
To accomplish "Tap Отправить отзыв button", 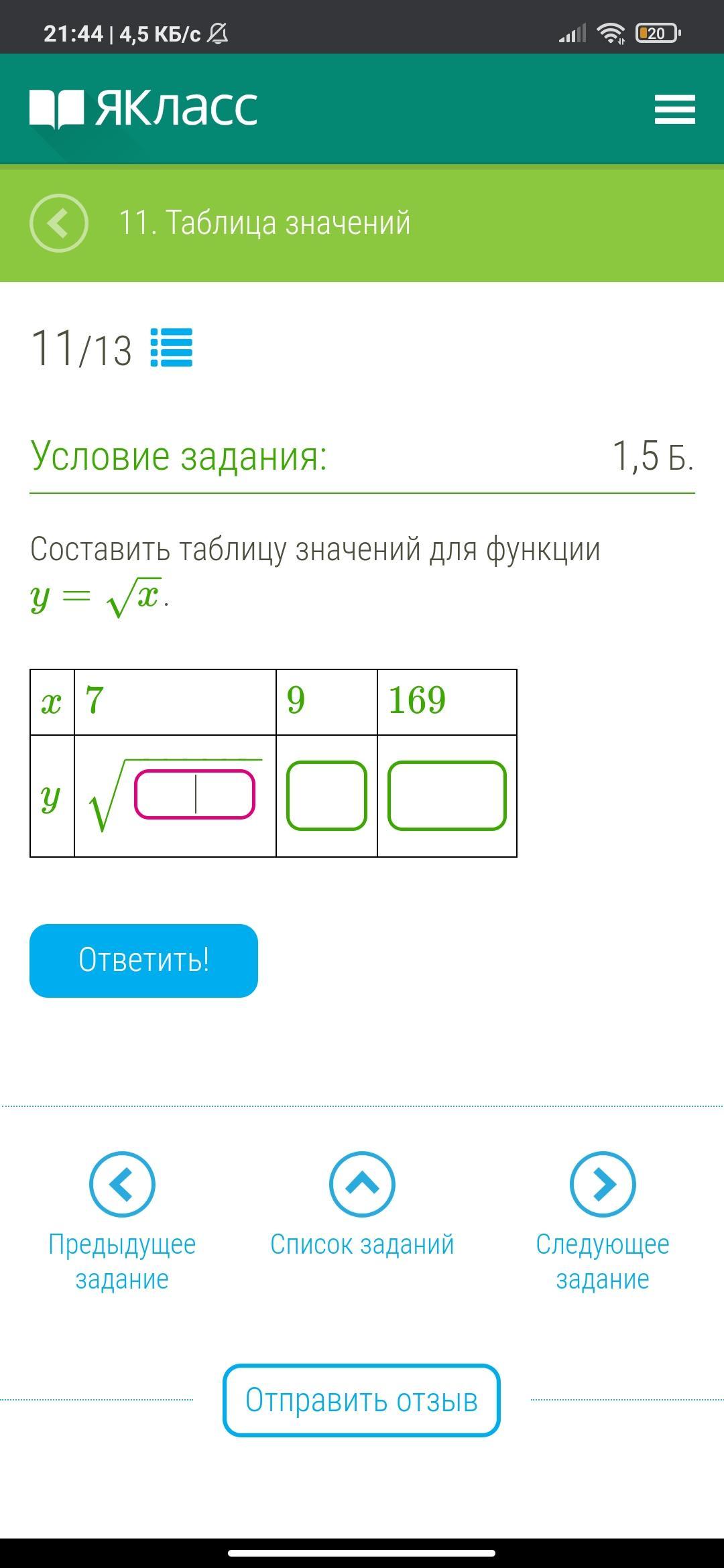I will pos(361,1400).
